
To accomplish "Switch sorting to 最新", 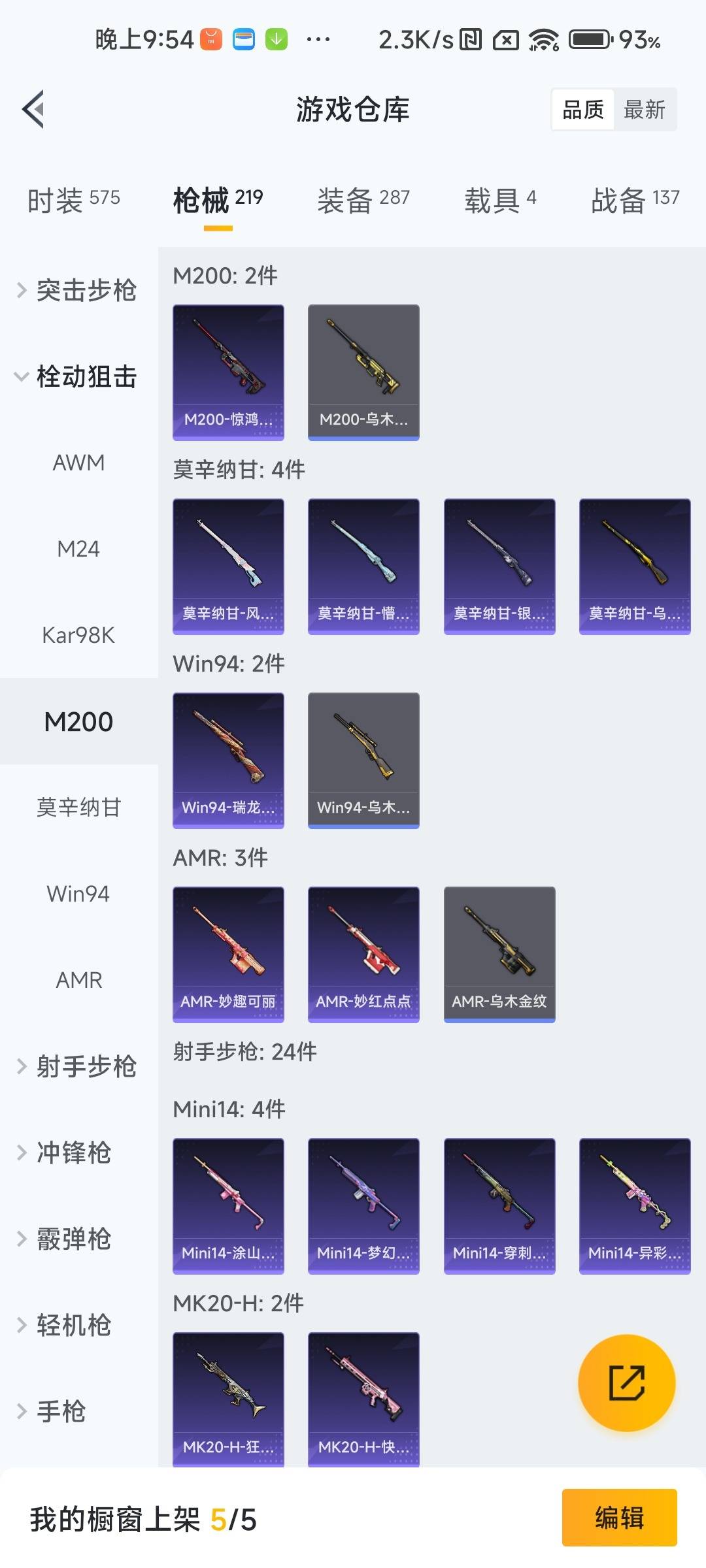I will point(645,109).
